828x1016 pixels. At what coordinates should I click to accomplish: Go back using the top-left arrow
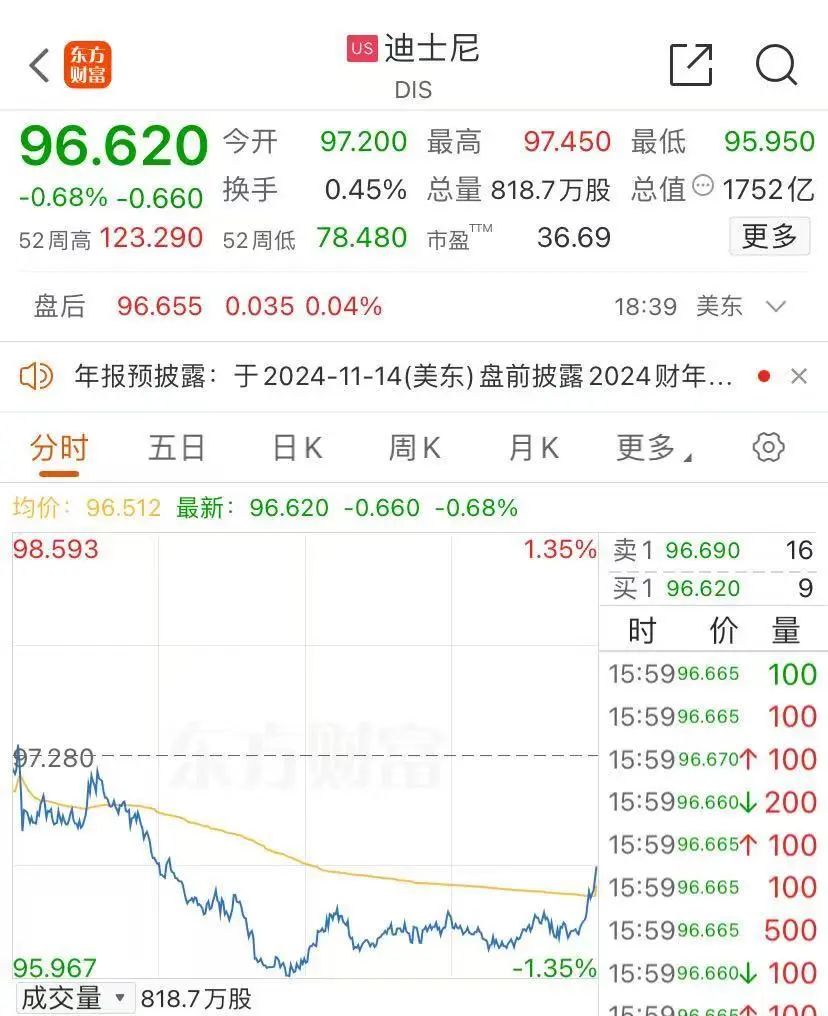[40, 66]
